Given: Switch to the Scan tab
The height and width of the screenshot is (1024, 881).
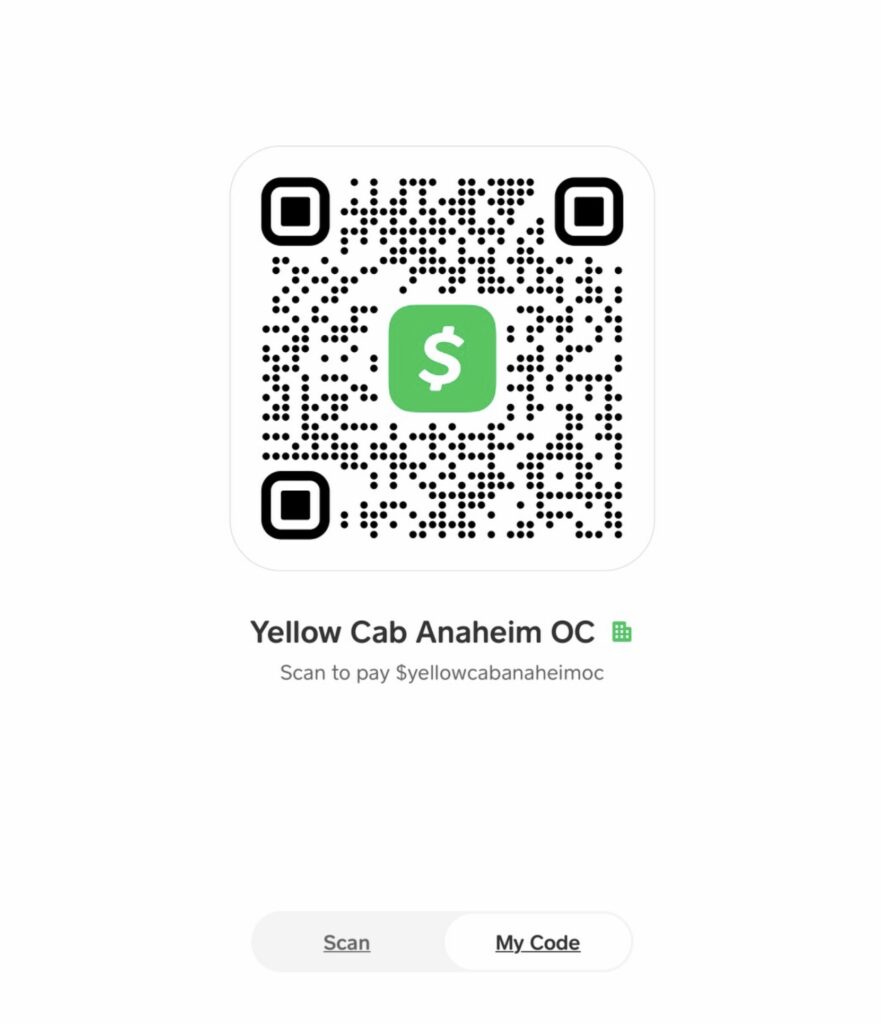Looking at the screenshot, I should click(346, 942).
